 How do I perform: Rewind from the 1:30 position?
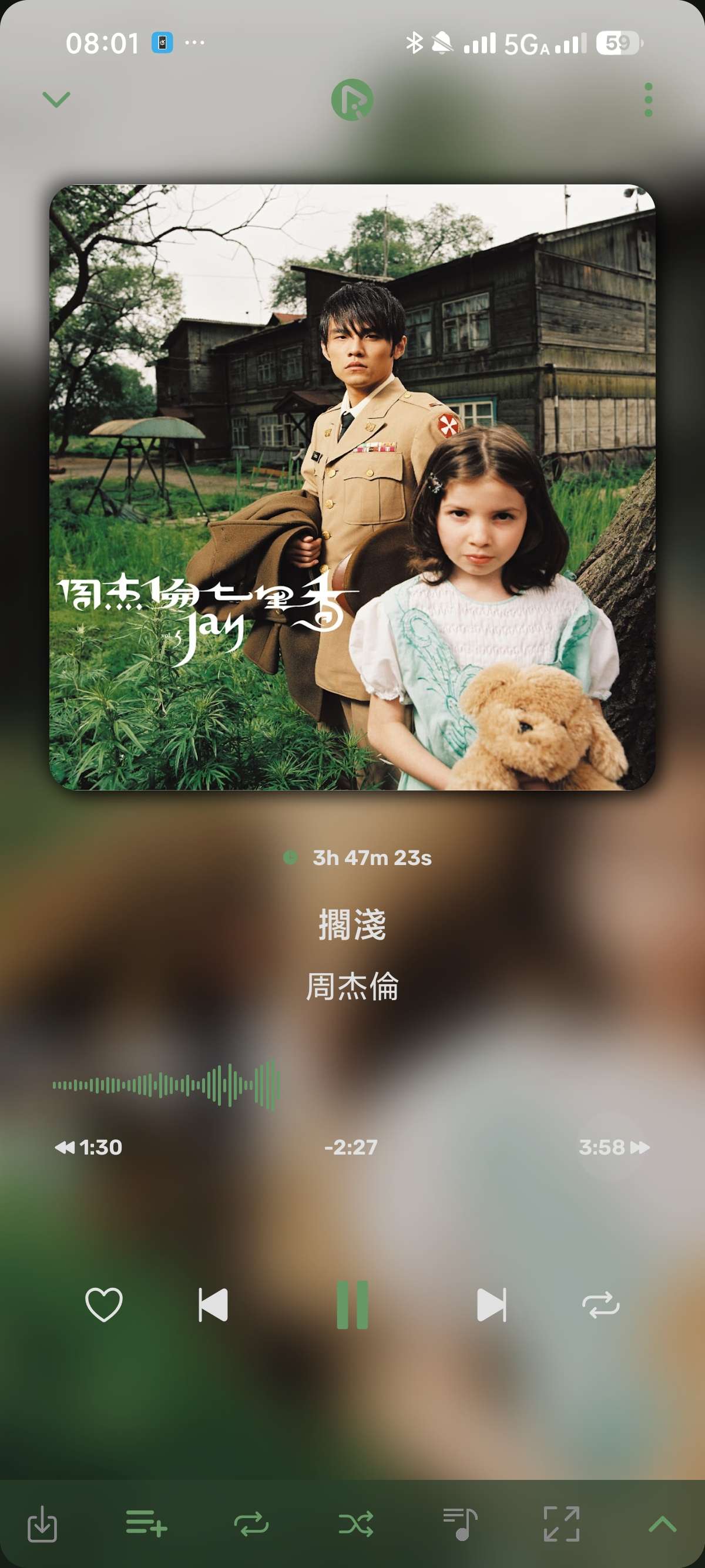pyautogui.click(x=88, y=1148)
